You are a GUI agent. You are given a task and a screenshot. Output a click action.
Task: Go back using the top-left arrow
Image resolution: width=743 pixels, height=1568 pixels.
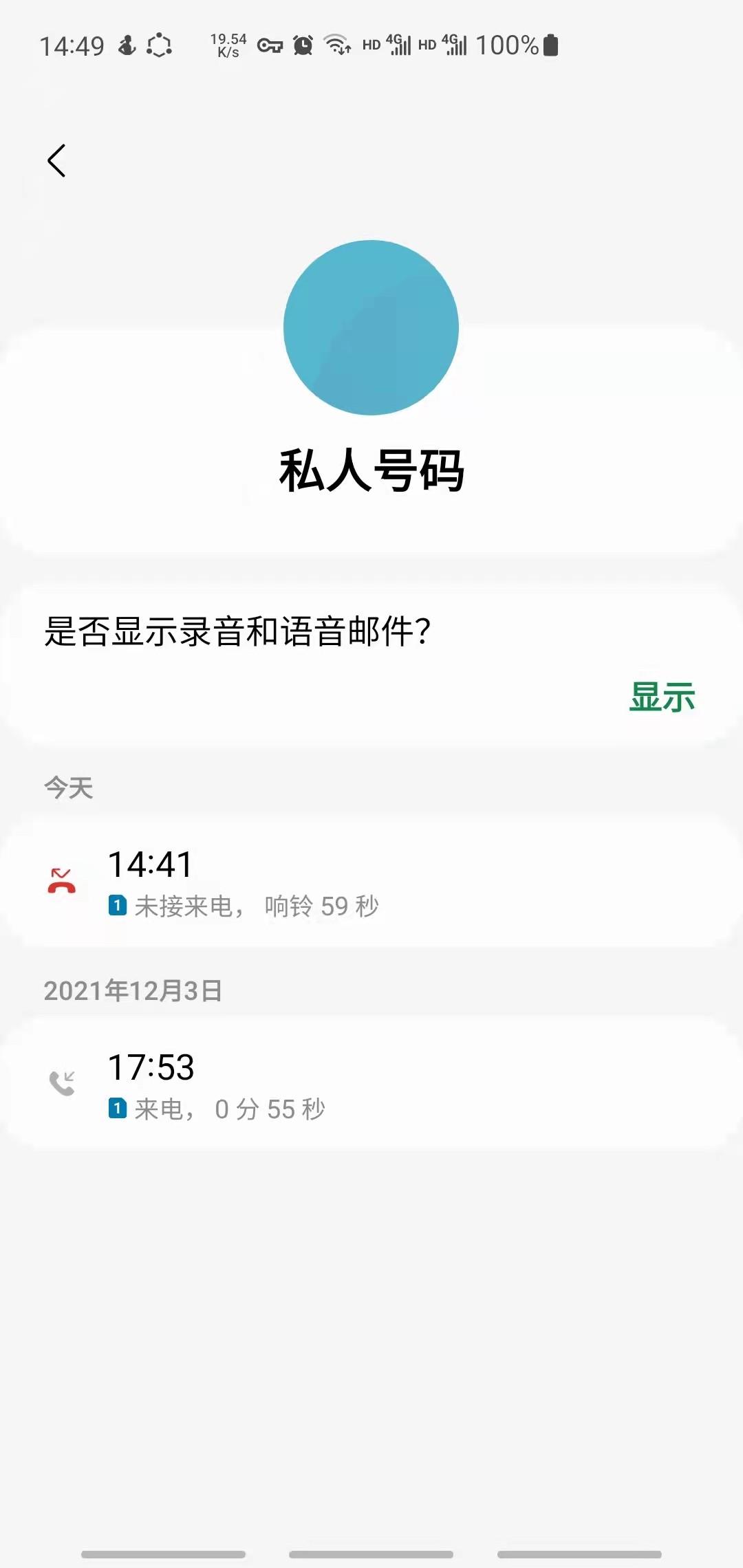[x=56, y=160]
